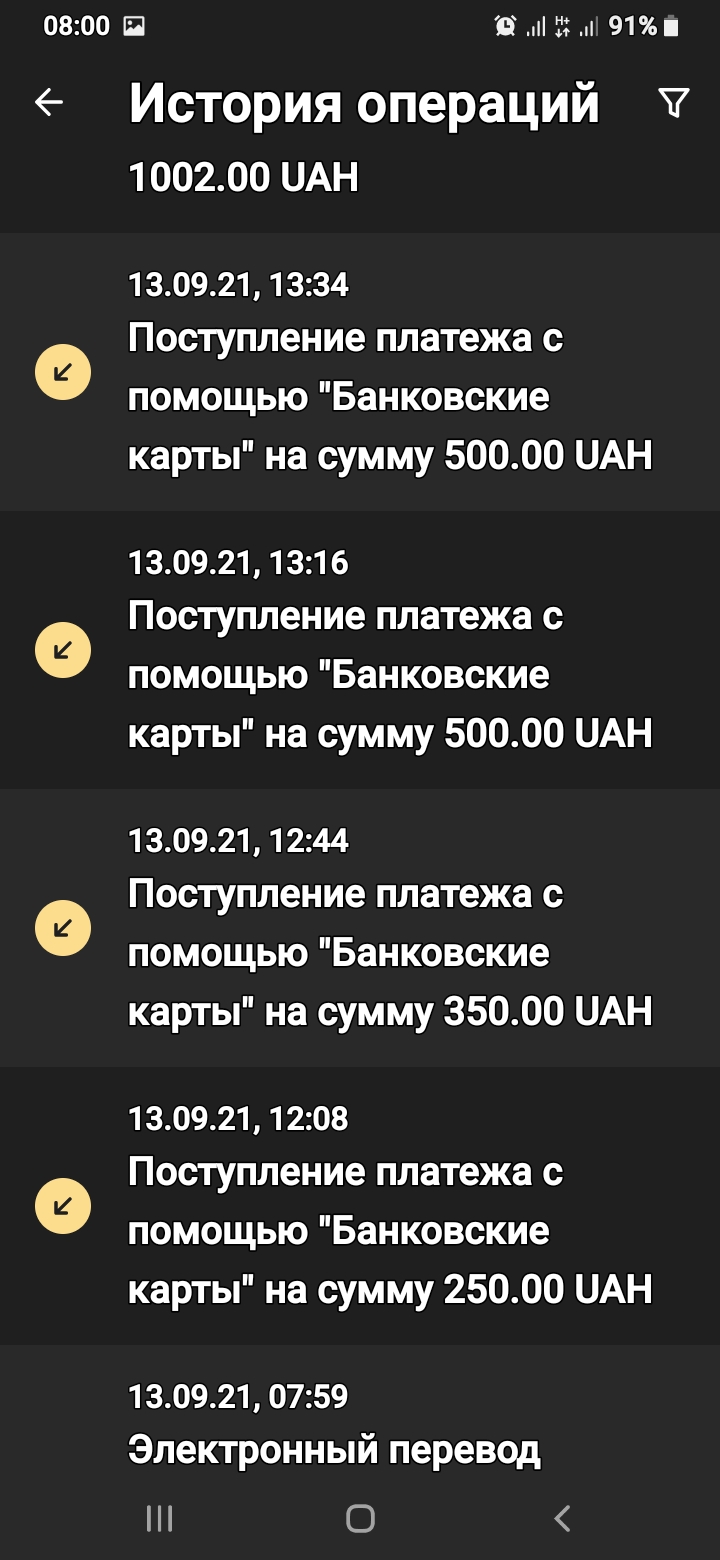The image size is (720, 1560).
Task: Open the filter for operations history
Action: (674, 102)
